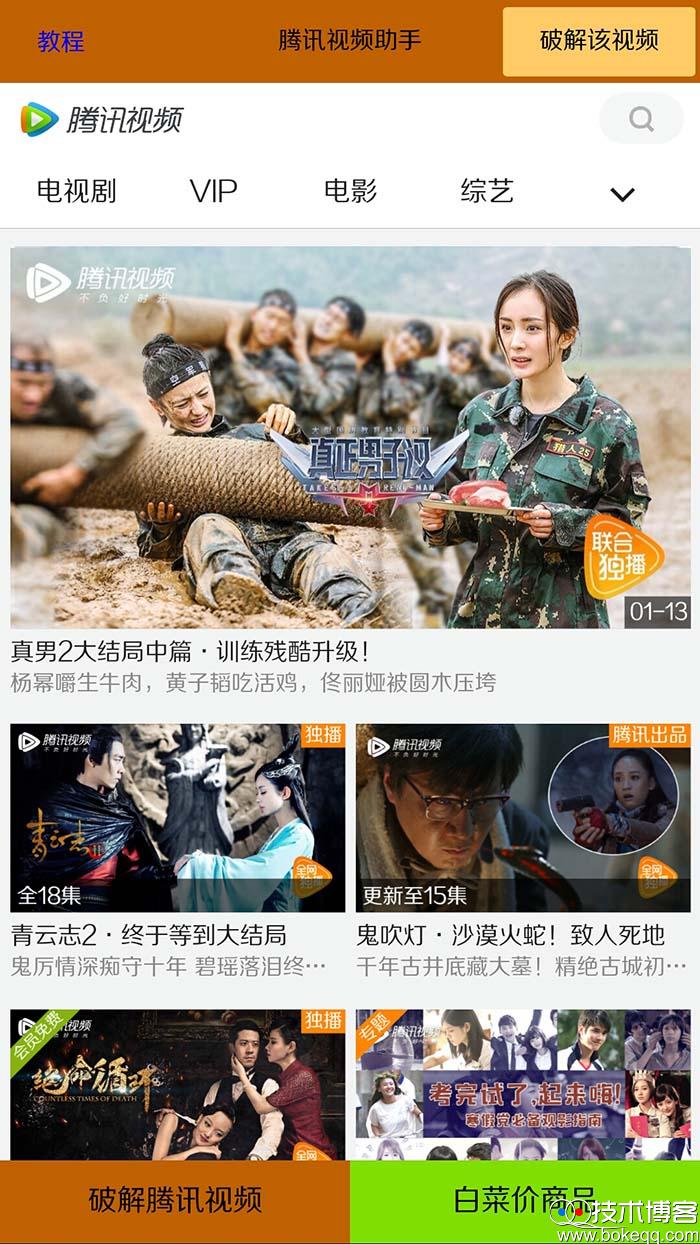Expand the category dropdown chevron
The image size is (700, 1244).
[622, 194]
